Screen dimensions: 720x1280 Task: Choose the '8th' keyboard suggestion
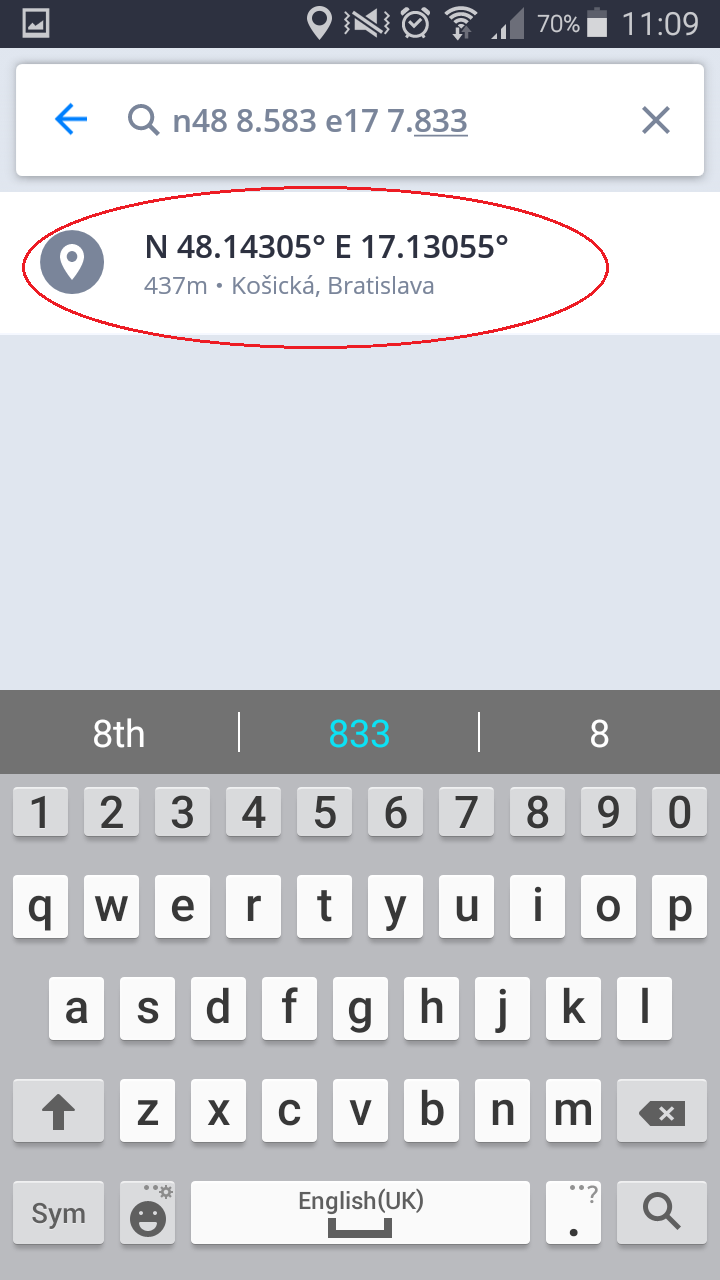(x=119, y=734)
